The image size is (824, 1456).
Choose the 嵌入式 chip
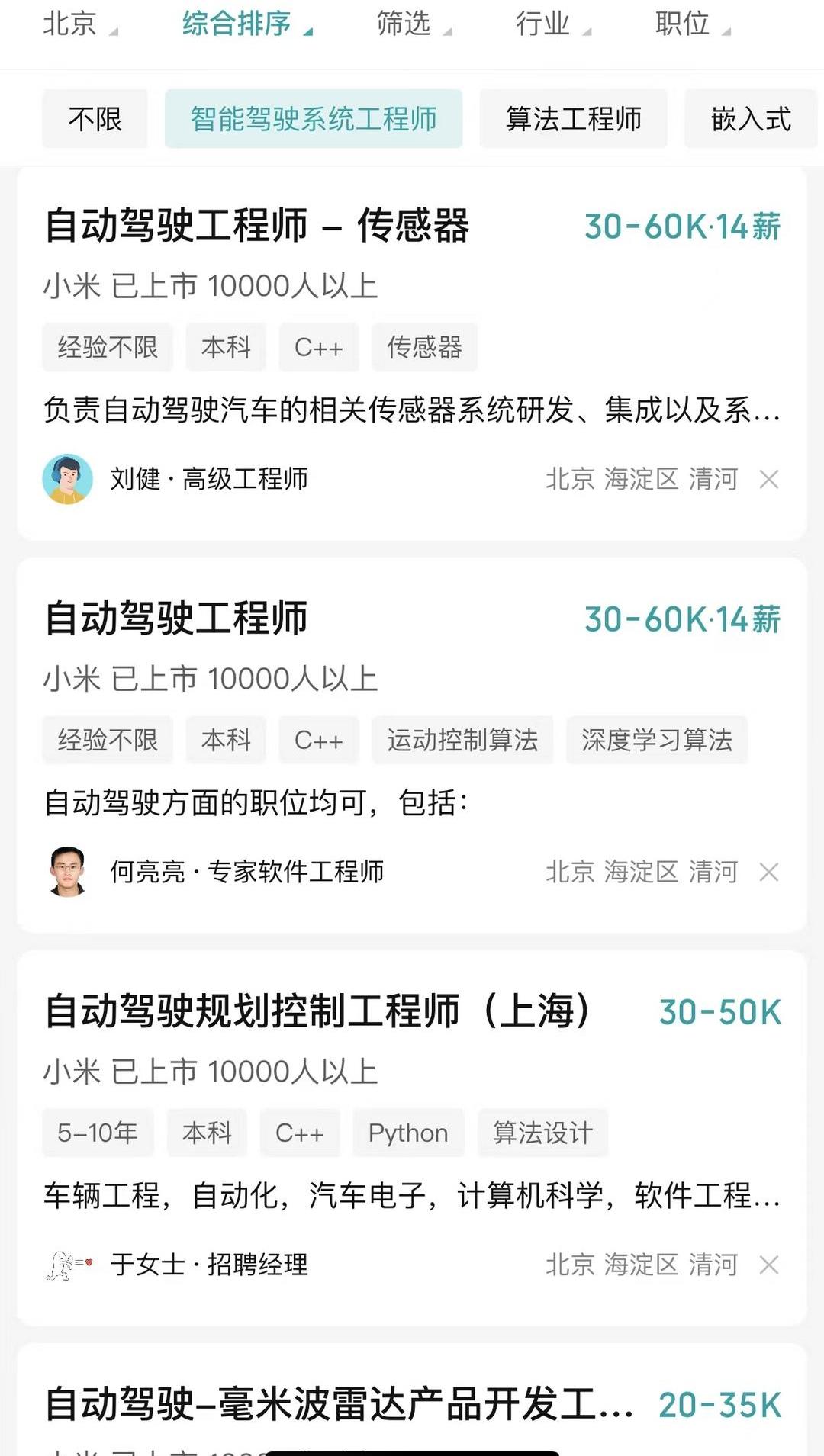(x=751, y=119)
